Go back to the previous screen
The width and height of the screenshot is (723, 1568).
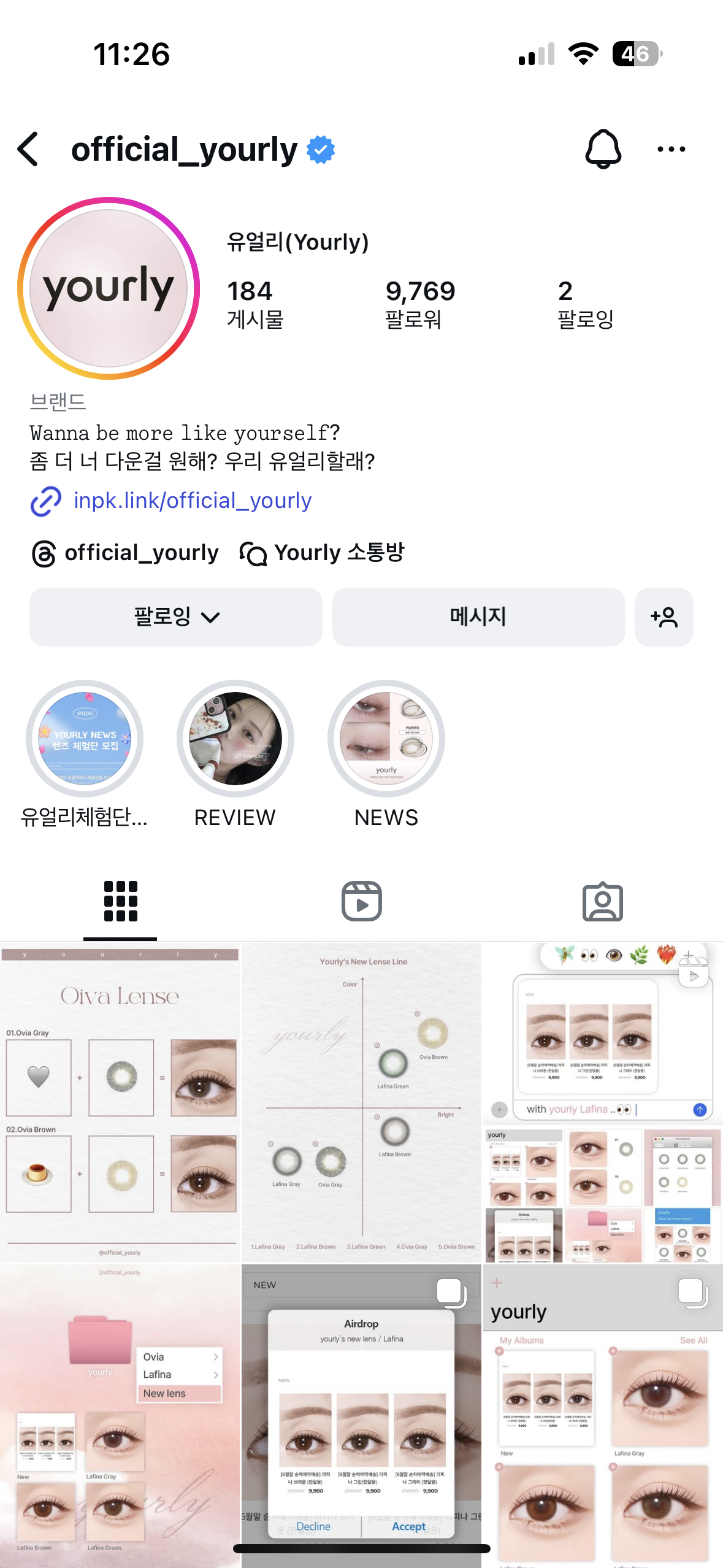29,149
